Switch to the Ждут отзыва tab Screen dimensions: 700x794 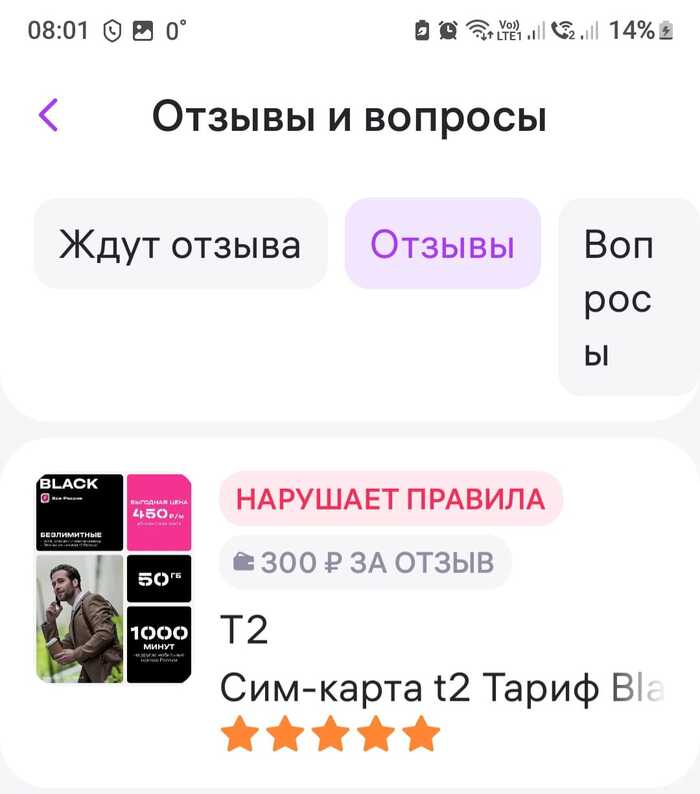(x=180, y=244)
